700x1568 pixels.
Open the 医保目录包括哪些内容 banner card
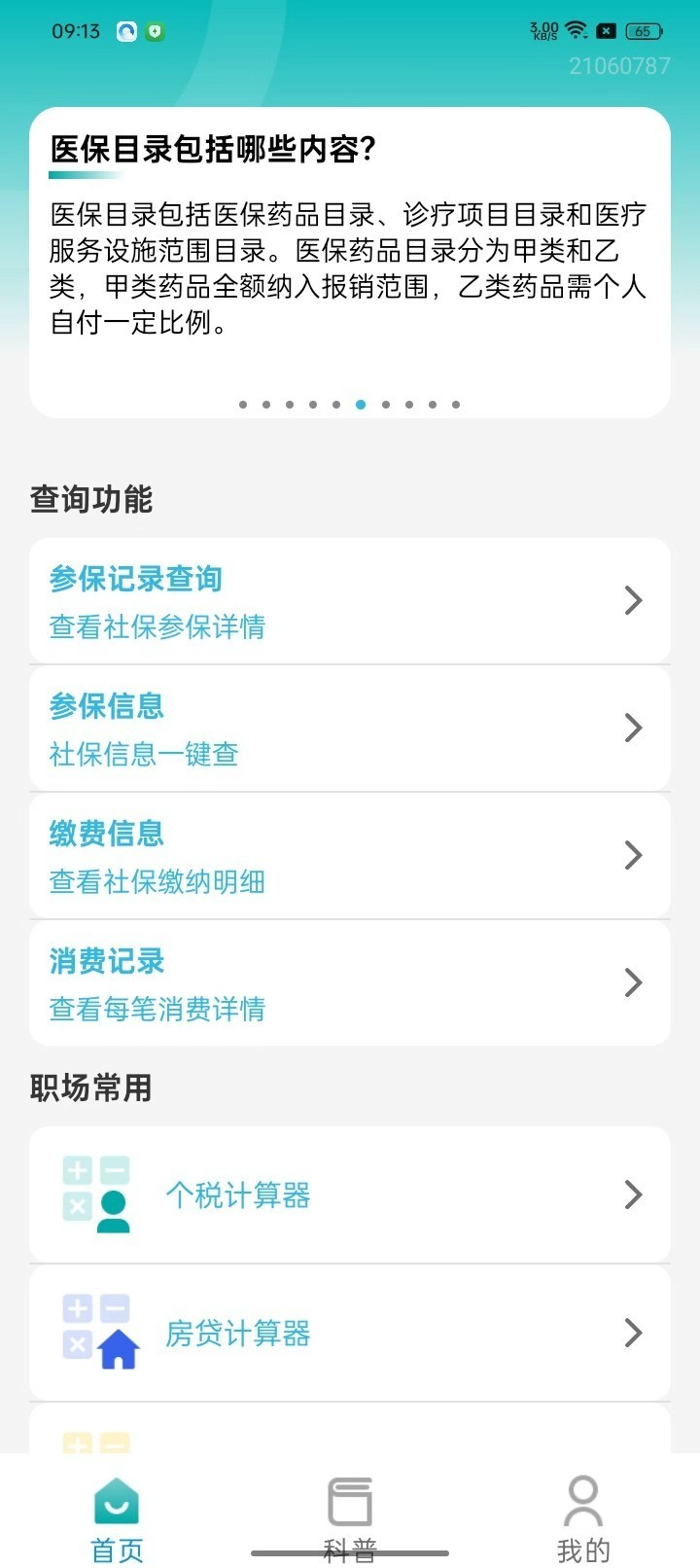pyautogui.click(x=349, y=253)
